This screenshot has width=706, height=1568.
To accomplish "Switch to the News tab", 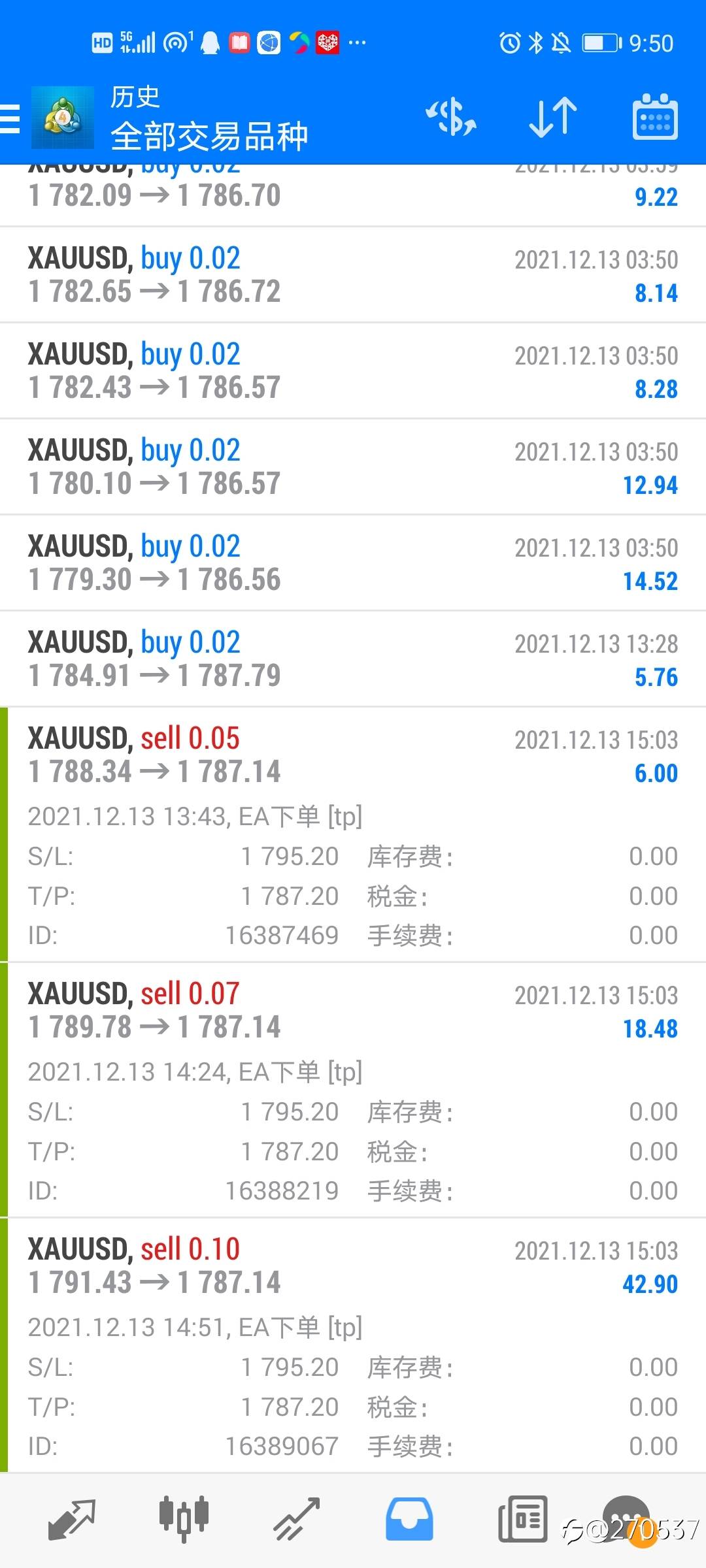I will point(522,1519).
